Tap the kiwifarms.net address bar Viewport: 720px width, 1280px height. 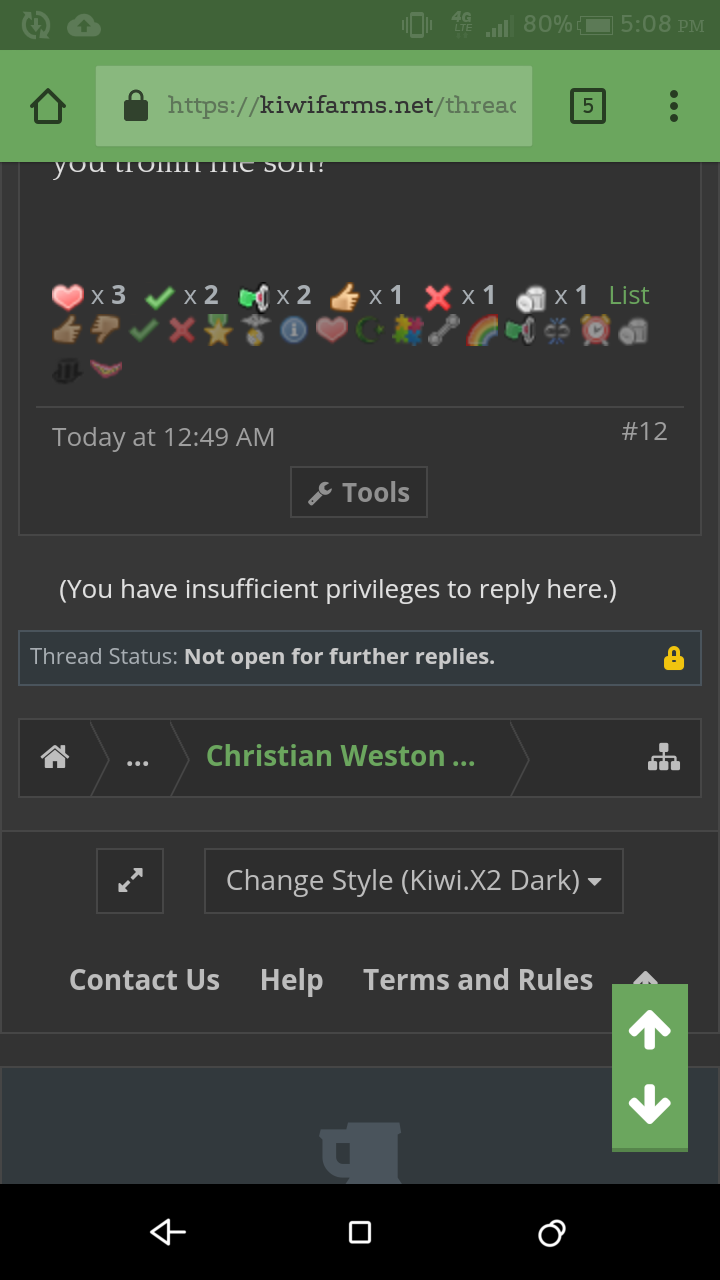point(314,106)
